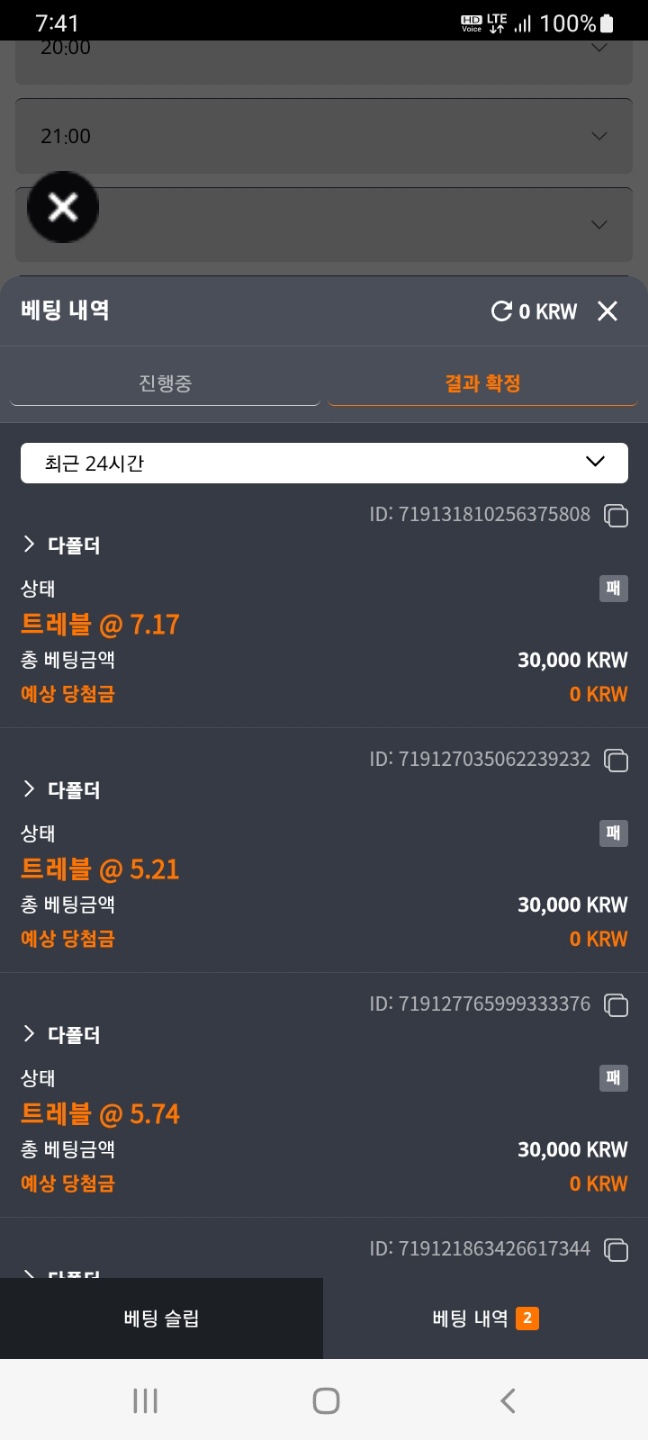Expand 다폴더 for the 트레블 @ 7.17 bet
The height and width of the screenshot is (1440, 648).
pyautogui.click(x=62, y=545)
